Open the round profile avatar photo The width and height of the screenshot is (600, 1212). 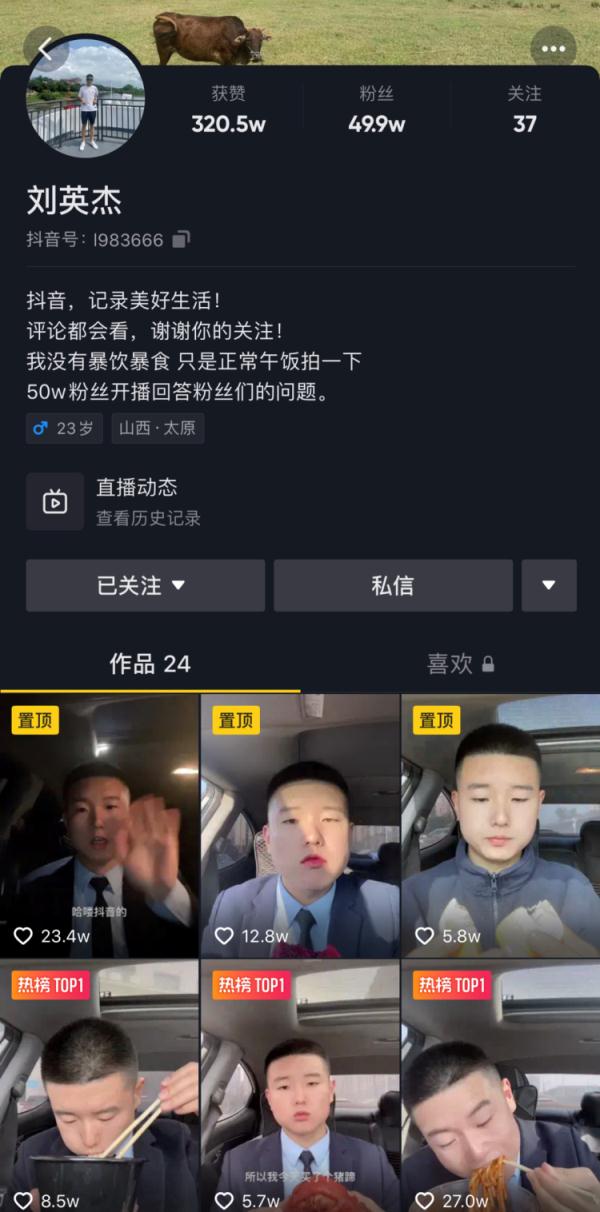click(x=86, y=101)
